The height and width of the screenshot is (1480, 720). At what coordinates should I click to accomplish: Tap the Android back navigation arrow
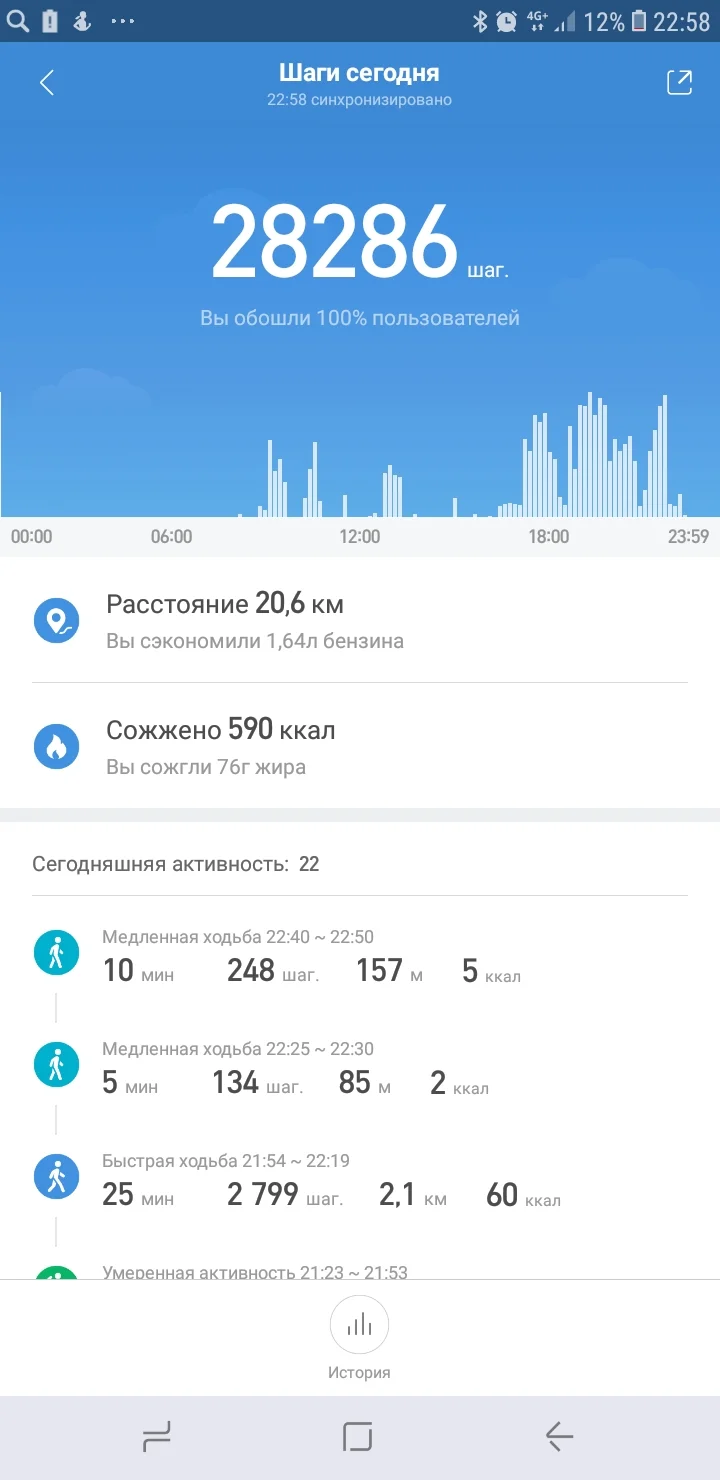(x=558, y=1437)
